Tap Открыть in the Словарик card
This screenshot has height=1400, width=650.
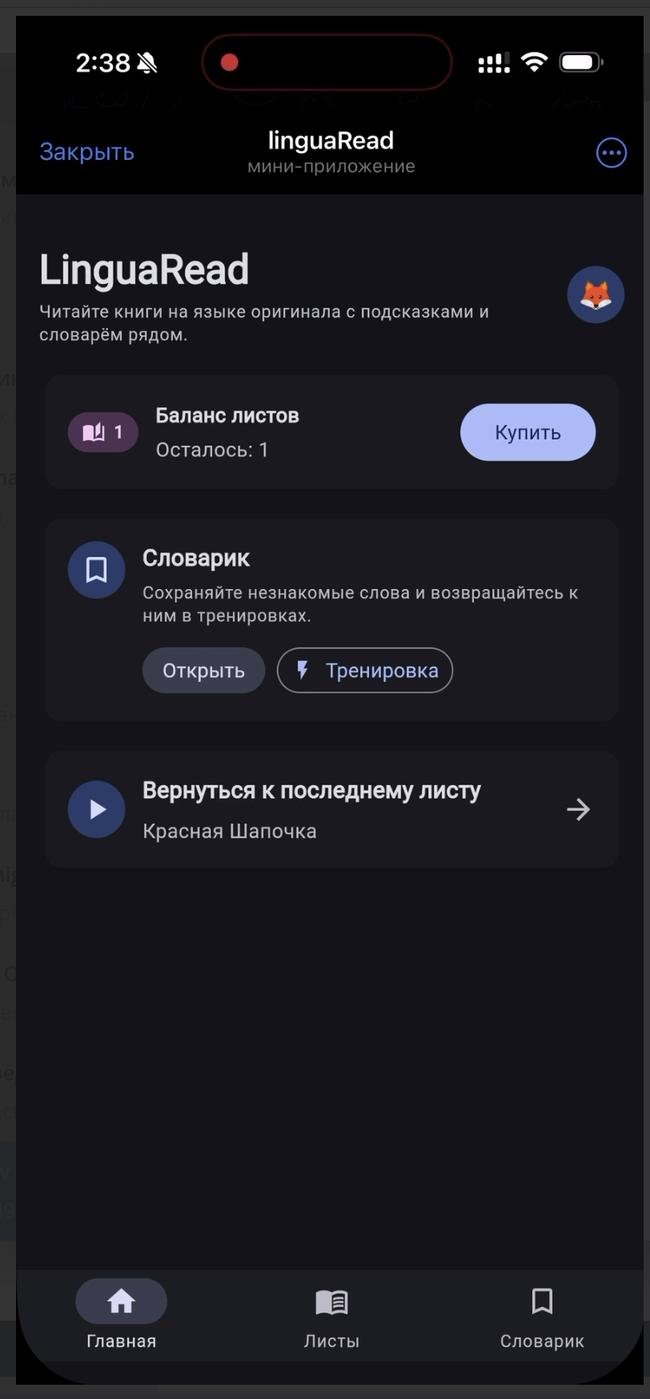coord(204,671)
